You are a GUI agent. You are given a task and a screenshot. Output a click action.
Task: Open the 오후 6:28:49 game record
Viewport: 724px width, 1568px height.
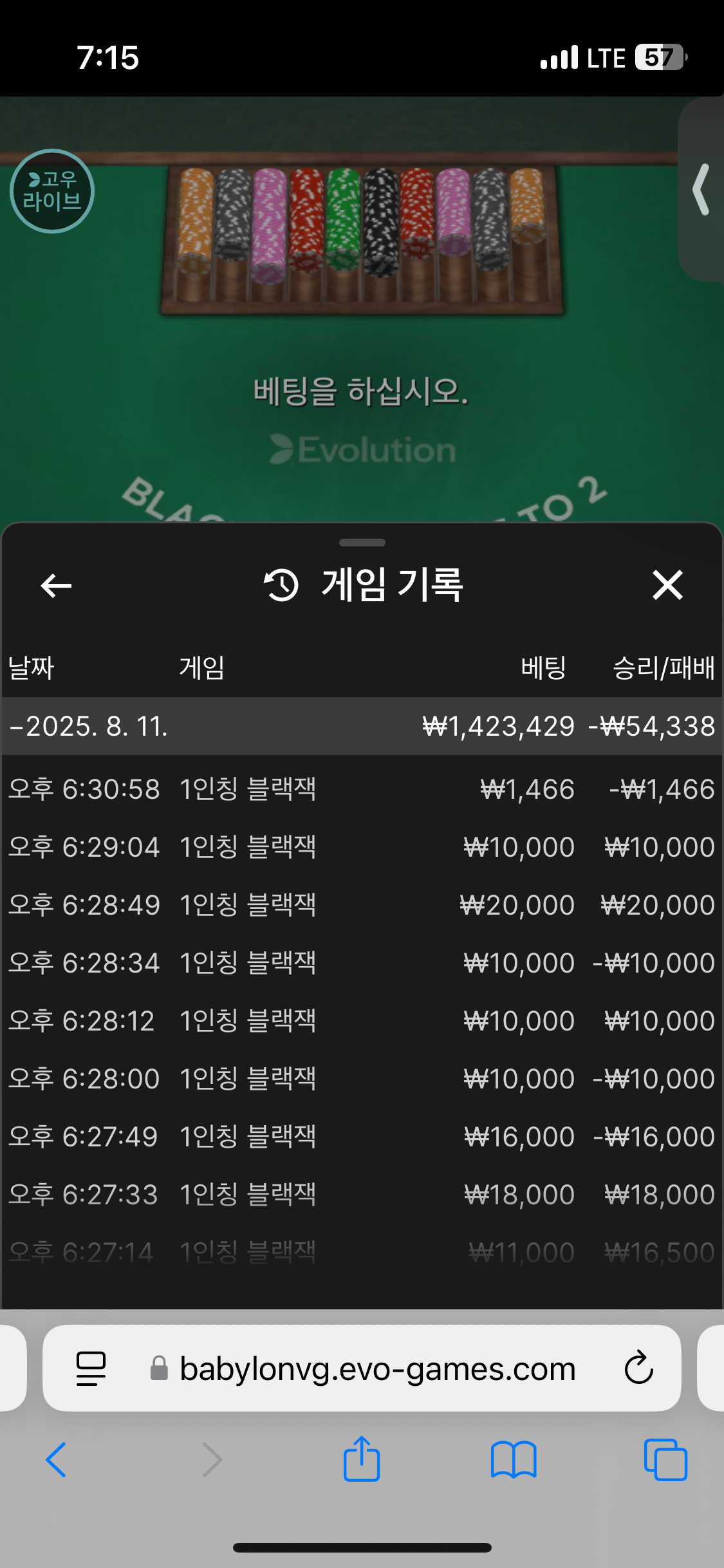click(x=360, y=905)
